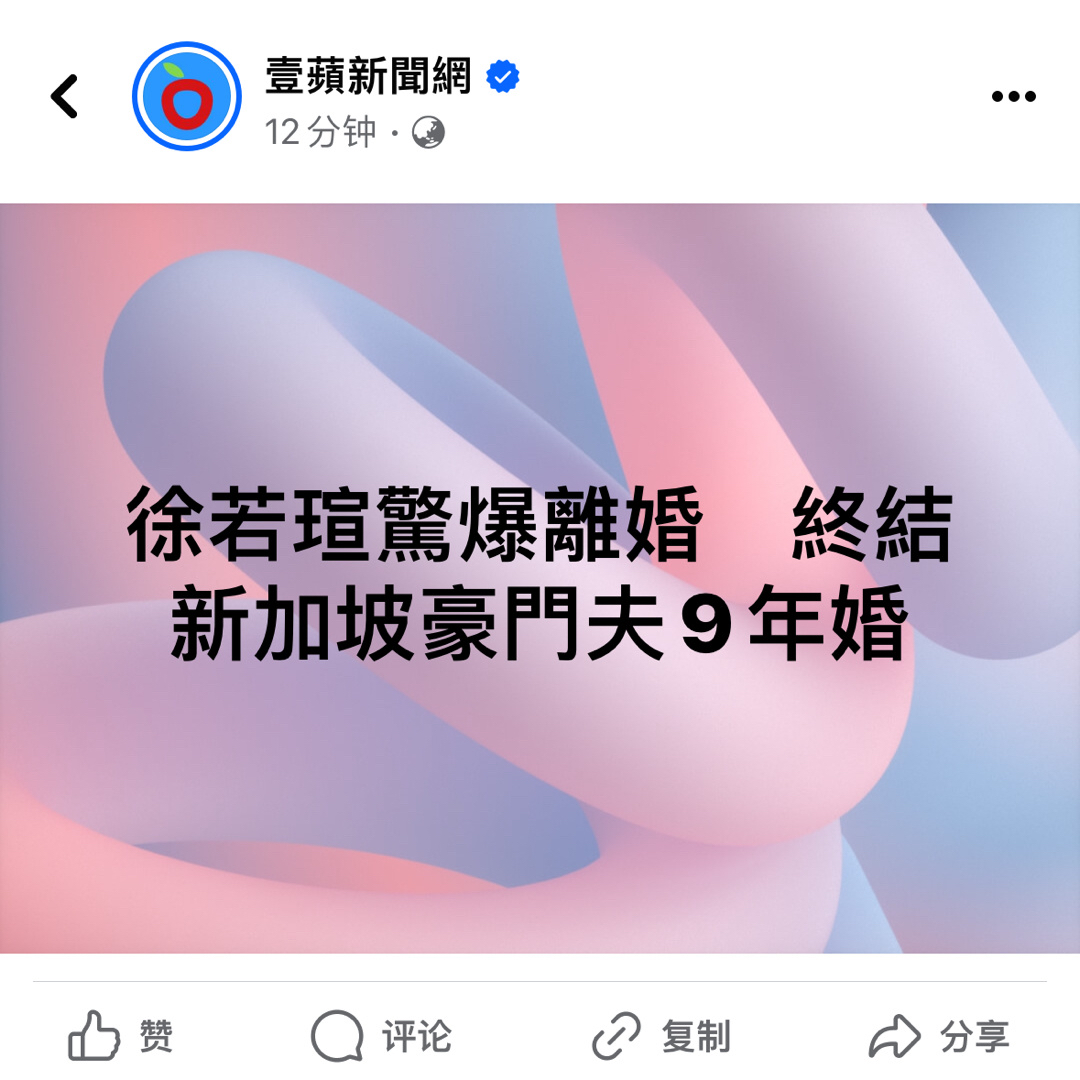Go back using the top-left arrow
Viewport: 1080px width, 1080px height.
tap(65, 97)
